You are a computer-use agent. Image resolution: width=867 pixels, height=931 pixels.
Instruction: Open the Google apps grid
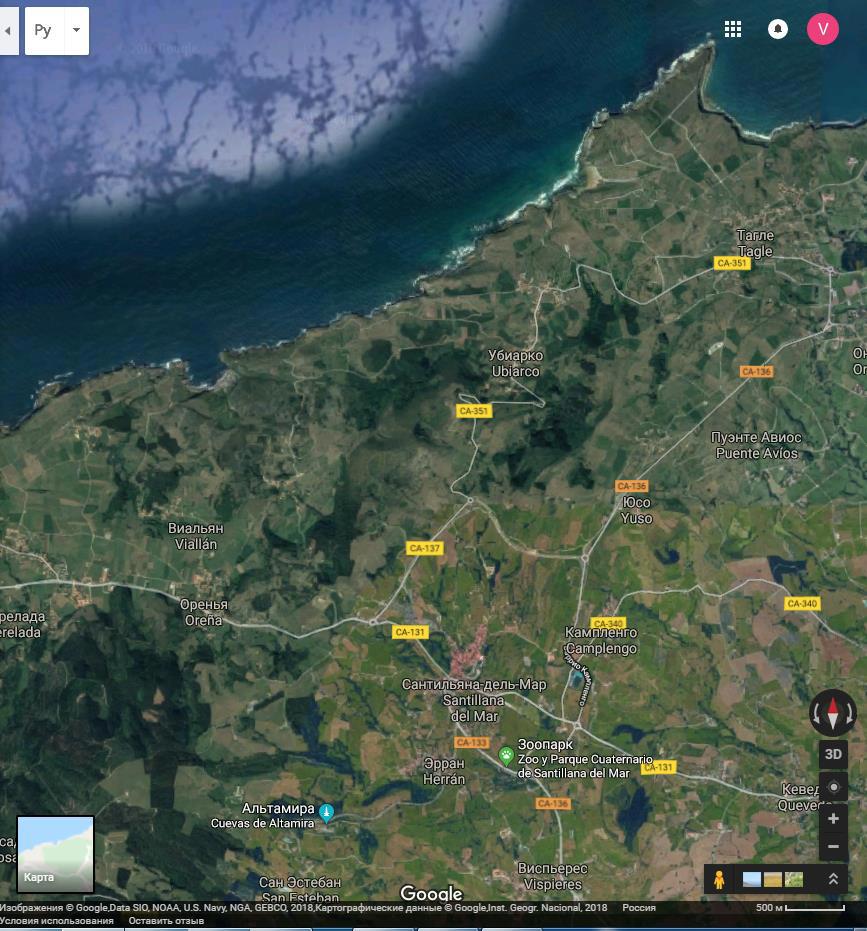733,29
